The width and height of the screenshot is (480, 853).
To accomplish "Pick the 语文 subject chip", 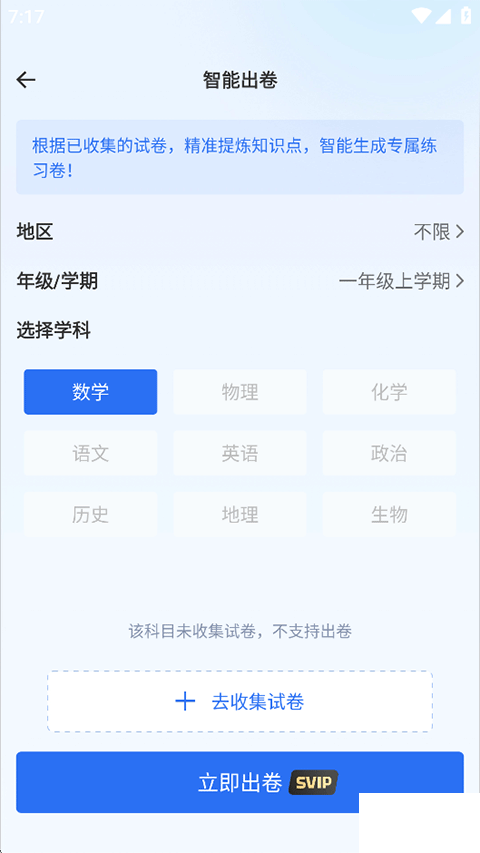I will tap(90, 453).
